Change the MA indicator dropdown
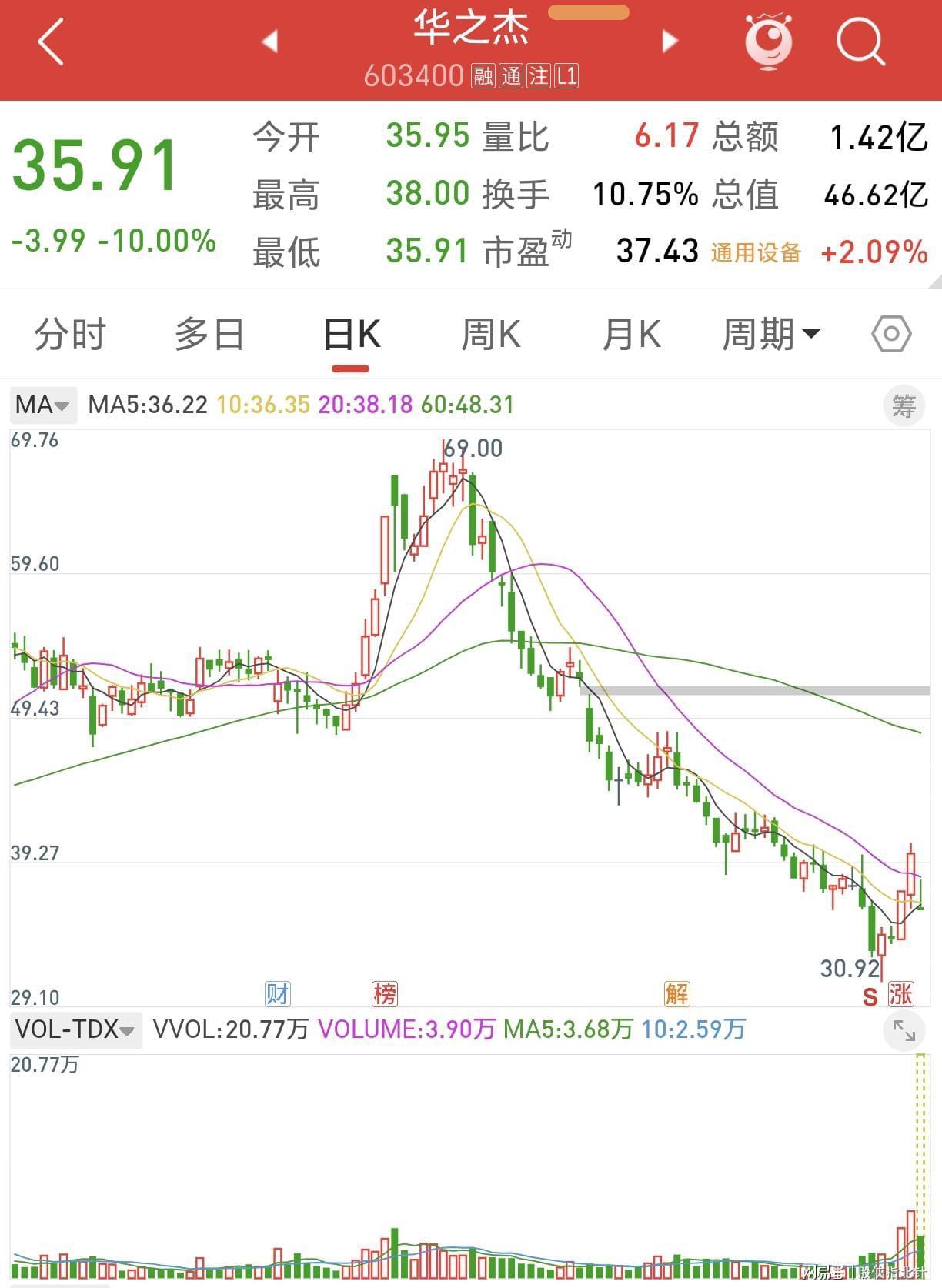The width and height of the screenshot is (942, 1288). pyautogui.click(x=44, y=405)
